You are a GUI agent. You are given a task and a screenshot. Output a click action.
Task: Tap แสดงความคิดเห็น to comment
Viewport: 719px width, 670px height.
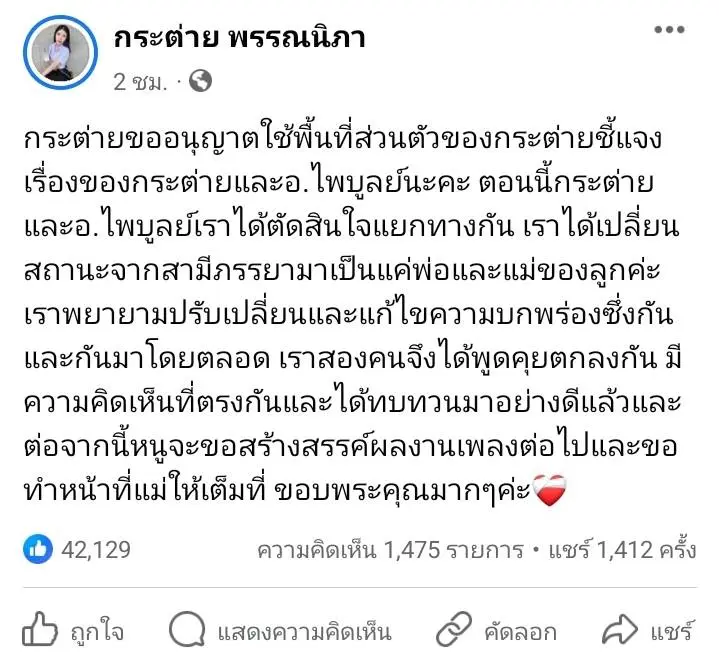click(x=281, y=632)
